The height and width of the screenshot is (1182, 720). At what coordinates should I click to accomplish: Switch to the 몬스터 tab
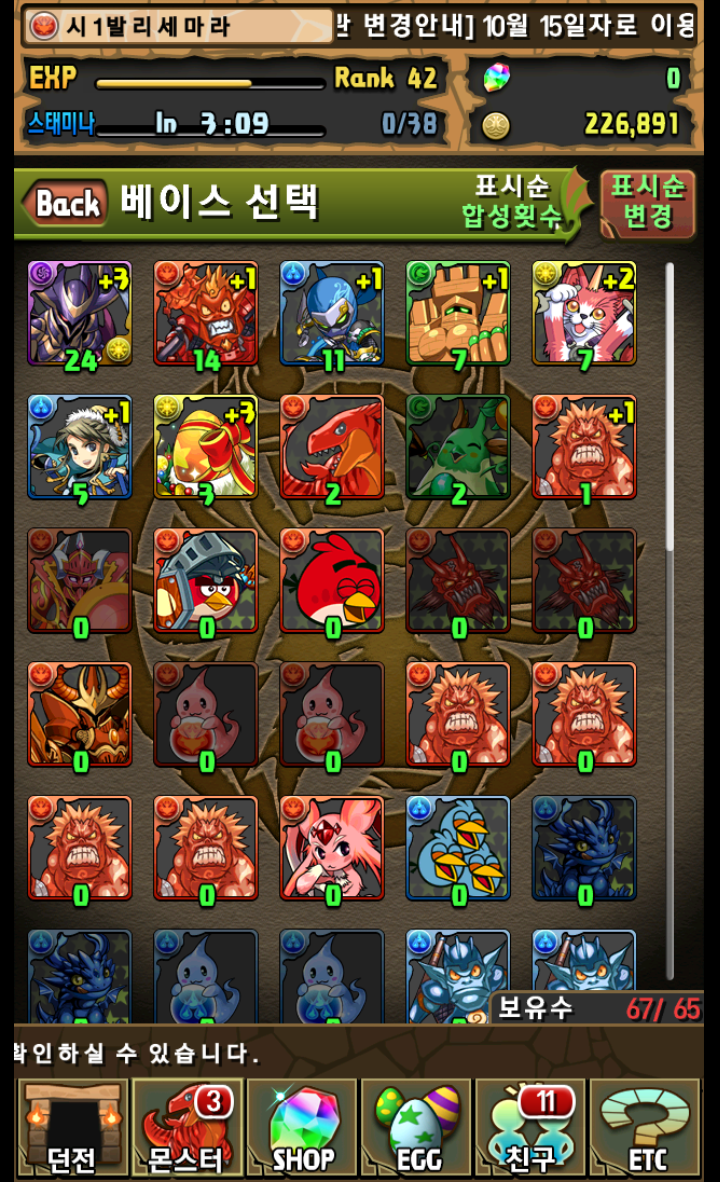[187, 1126]
